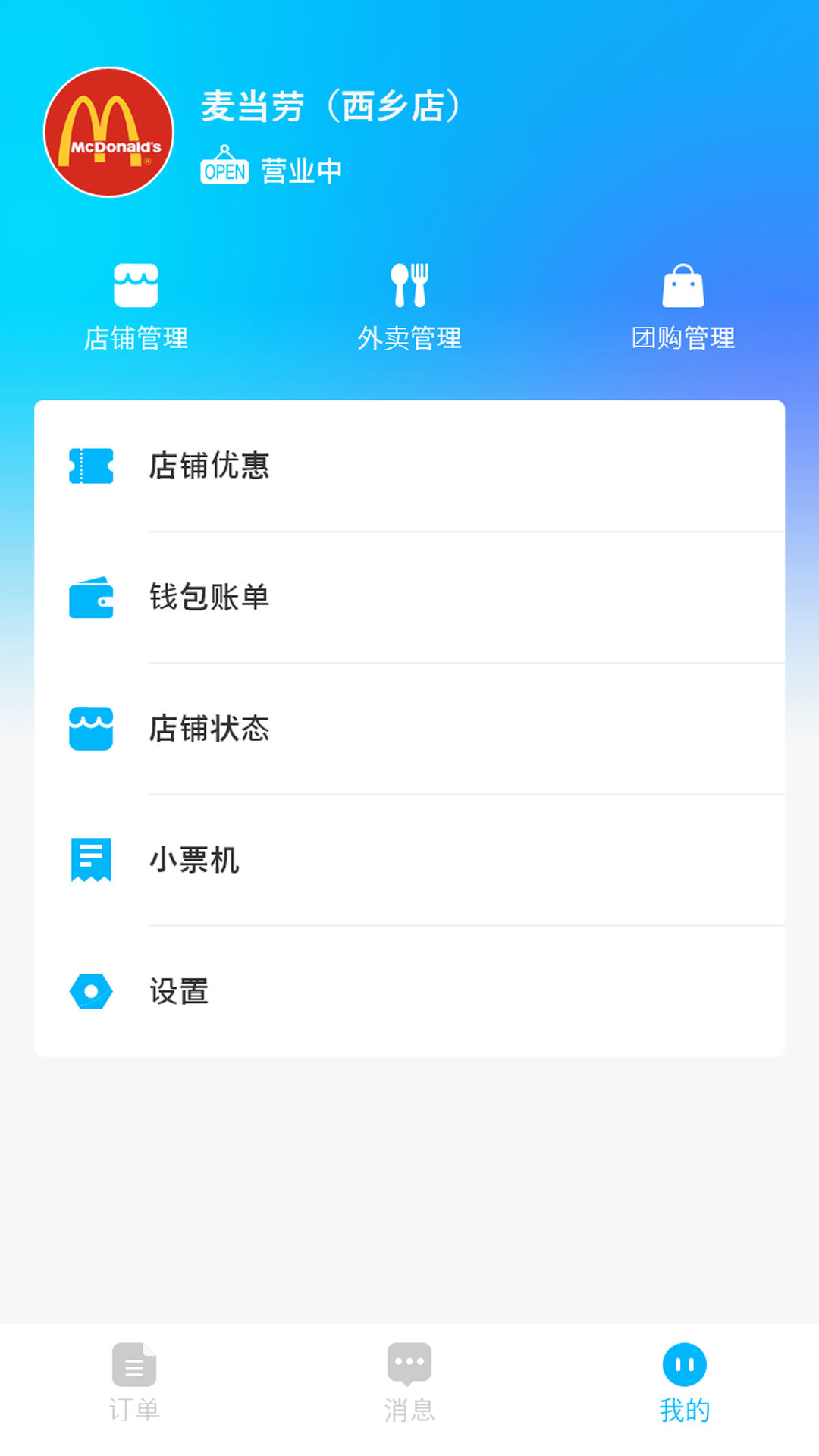
Task: Select the 外卖管理 fork-and-spoon icon
Action: 410,284
